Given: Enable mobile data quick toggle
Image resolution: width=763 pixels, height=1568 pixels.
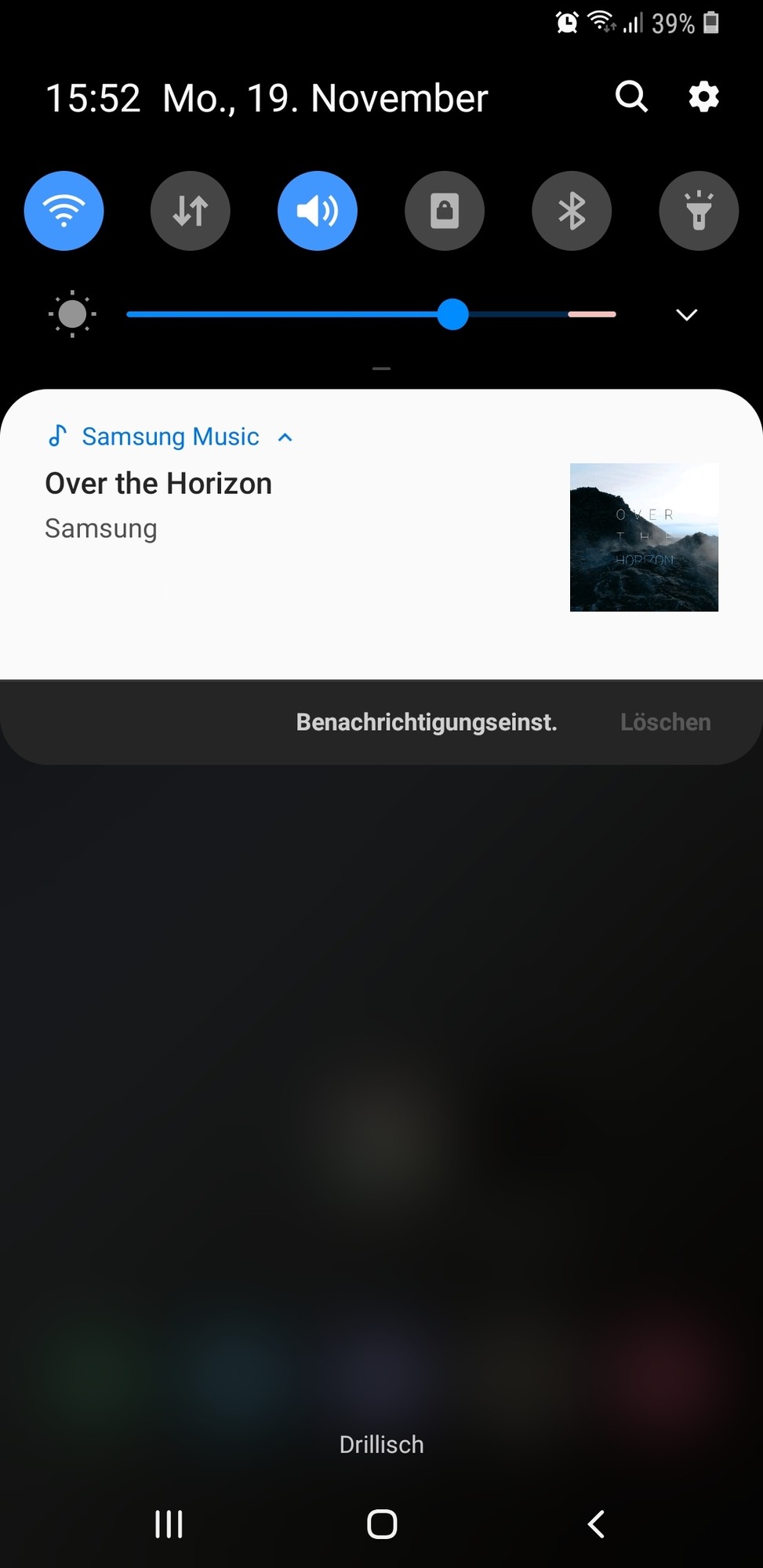Looking at the screenshot, I should point(191,211).
